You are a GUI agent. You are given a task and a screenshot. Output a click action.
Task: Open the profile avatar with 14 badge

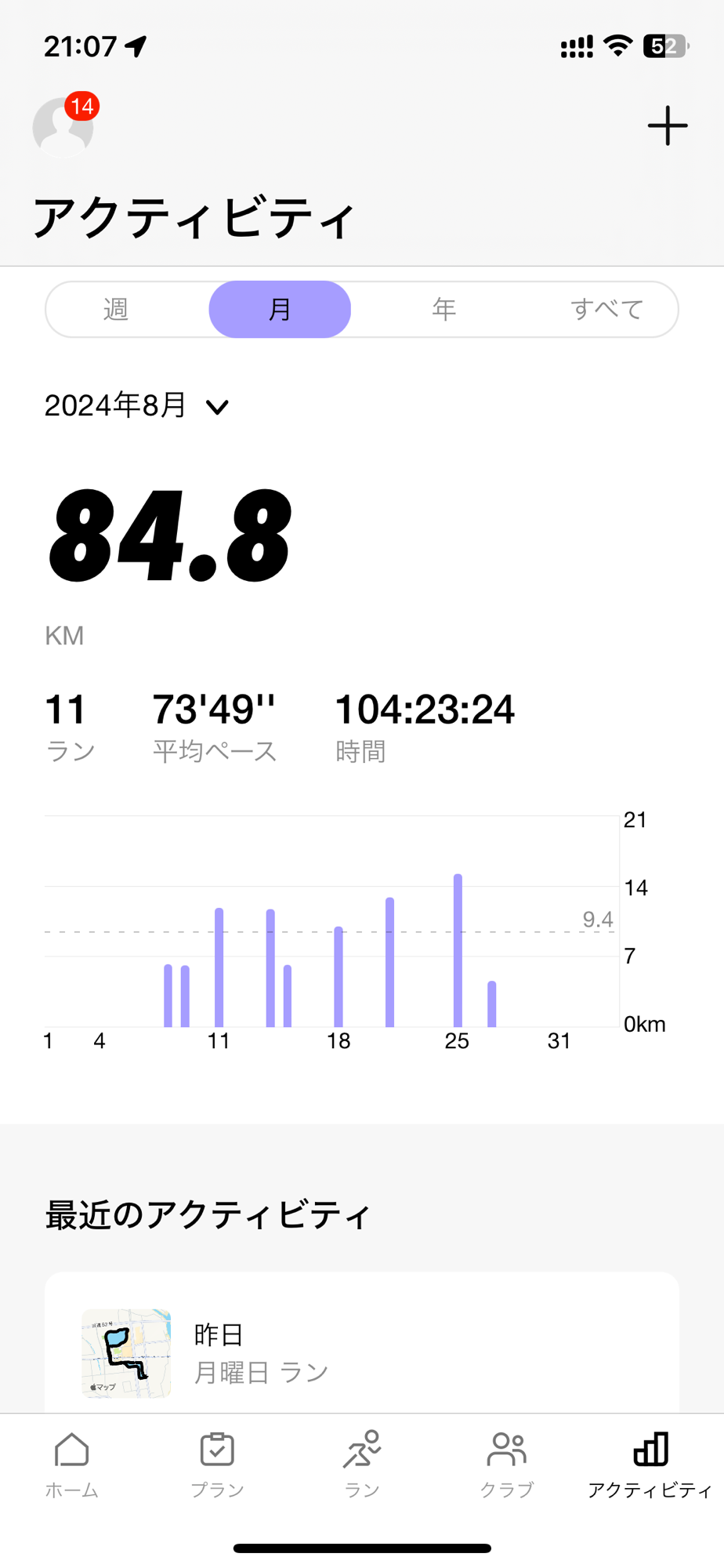(x=64, y=125)
